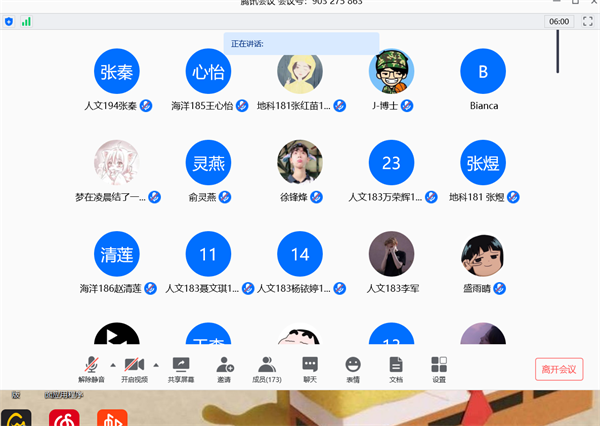Open the chat panel
The width and height of the screenshot is (600, 426).
coord(310,368)
